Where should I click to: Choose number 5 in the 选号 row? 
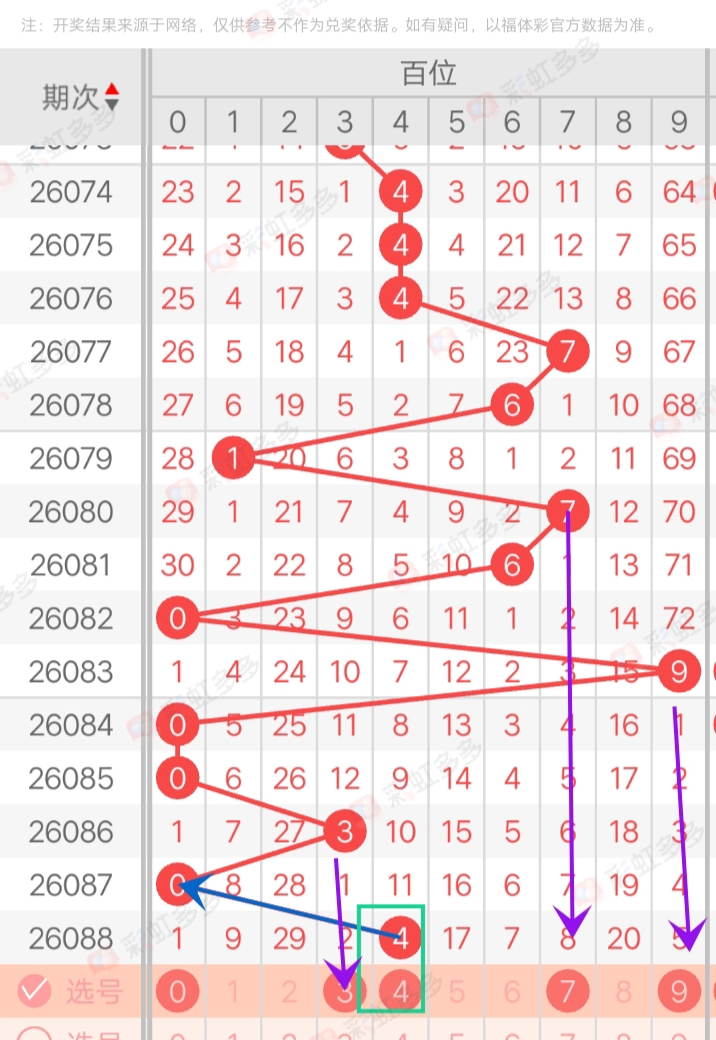(457, 991)
